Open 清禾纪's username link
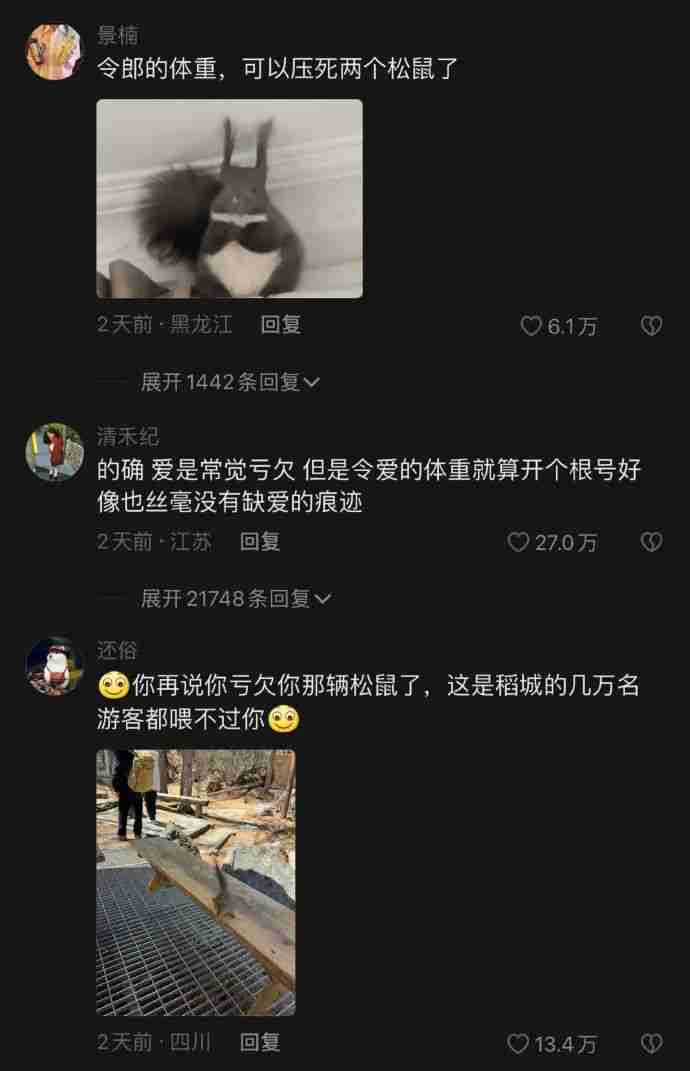690x1071 pixels. [x=127, y=437]
